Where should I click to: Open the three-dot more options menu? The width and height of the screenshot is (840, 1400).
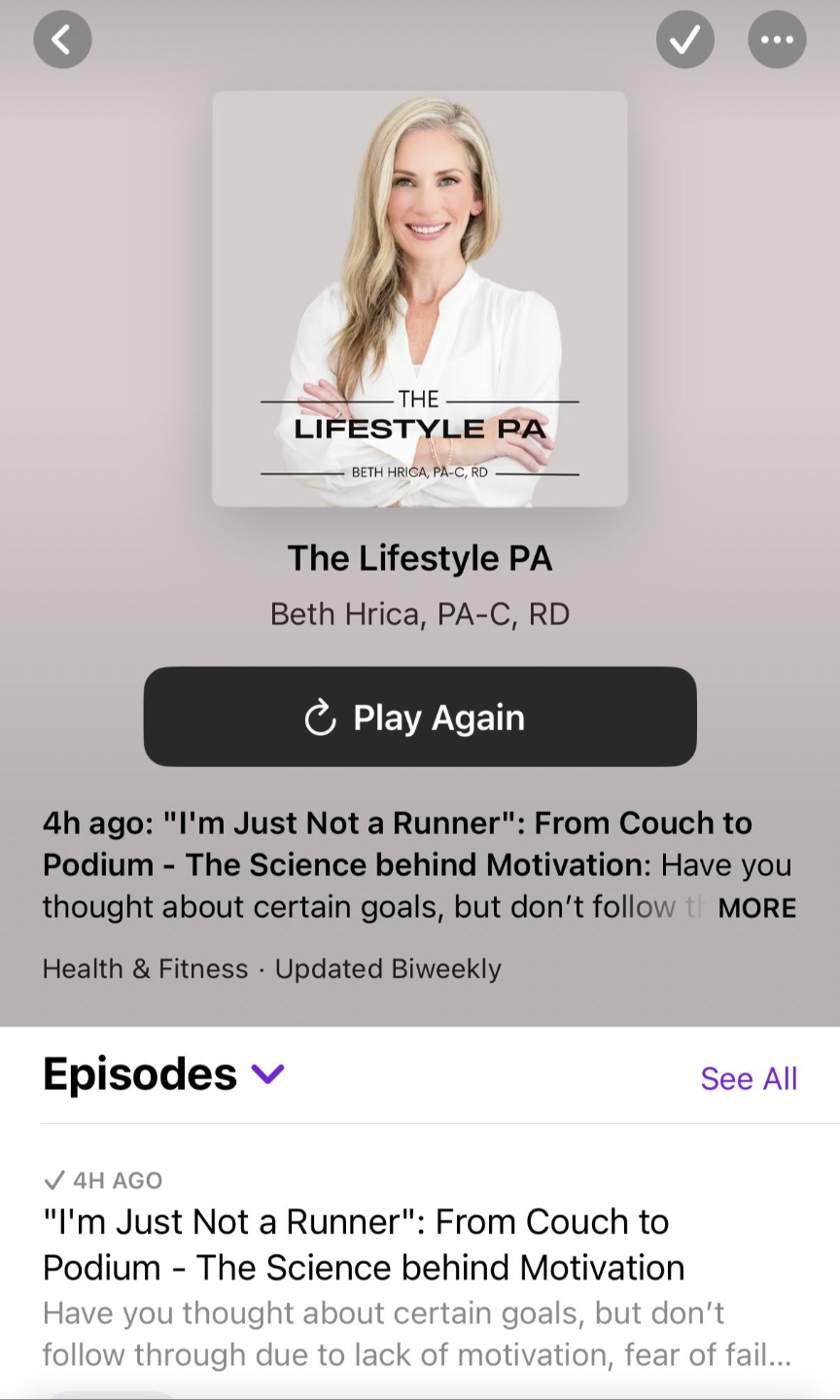[777, 40]
